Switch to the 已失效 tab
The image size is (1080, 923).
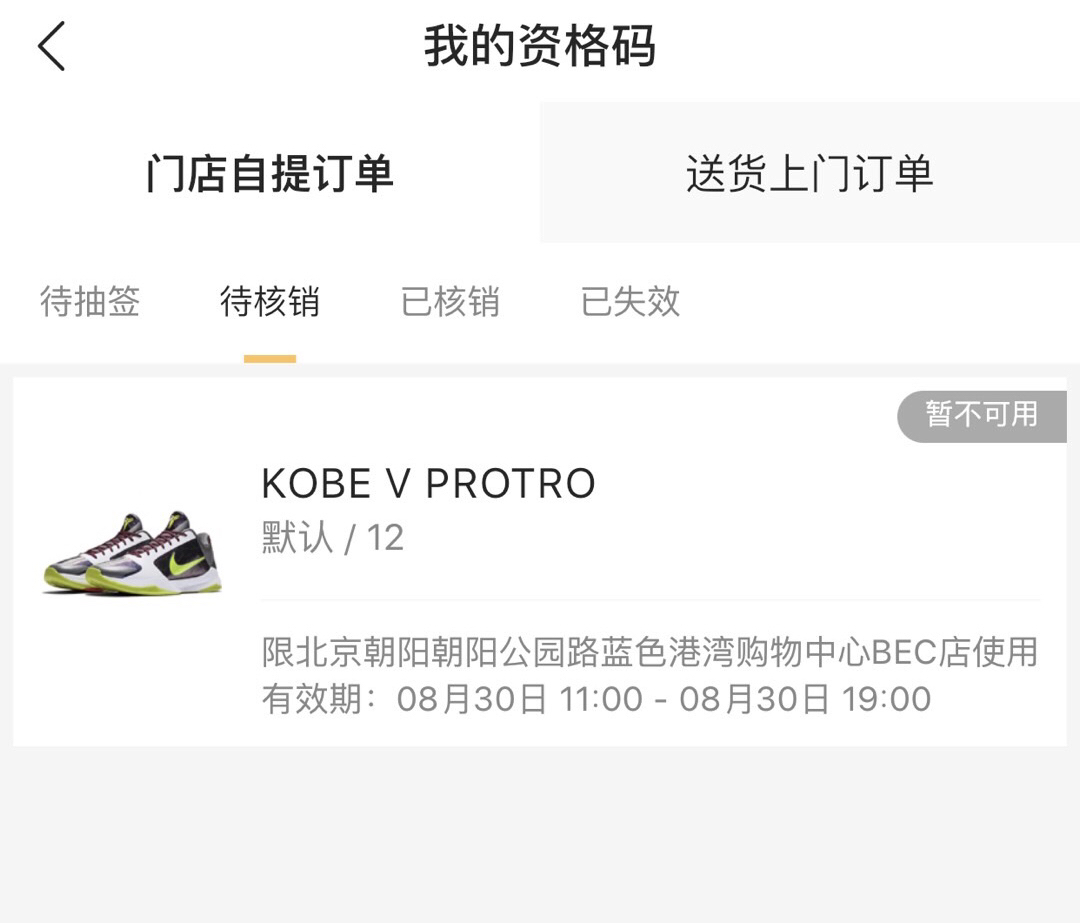tap(630, 301)
